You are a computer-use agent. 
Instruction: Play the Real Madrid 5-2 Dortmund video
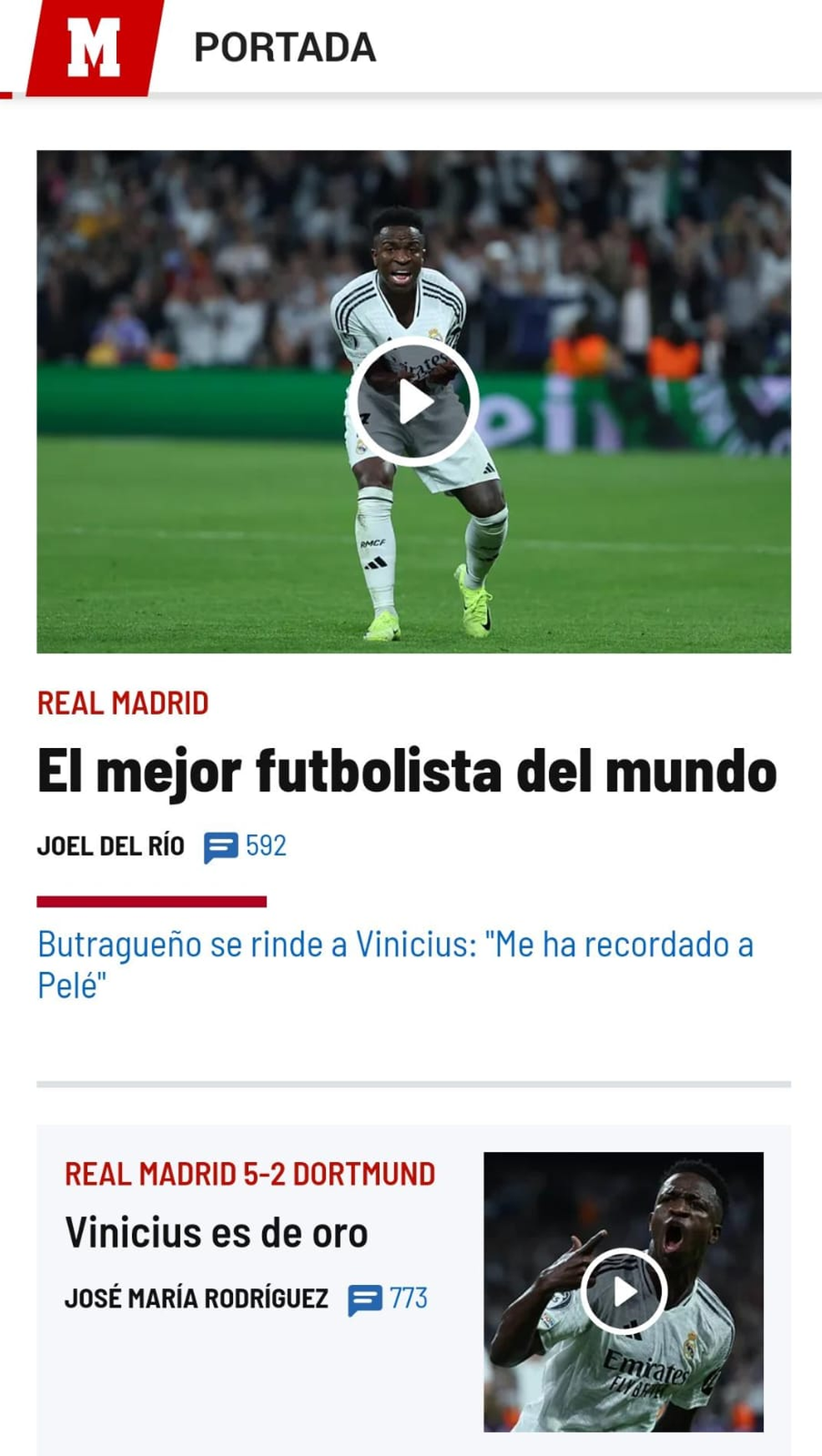coord(623,1291)
